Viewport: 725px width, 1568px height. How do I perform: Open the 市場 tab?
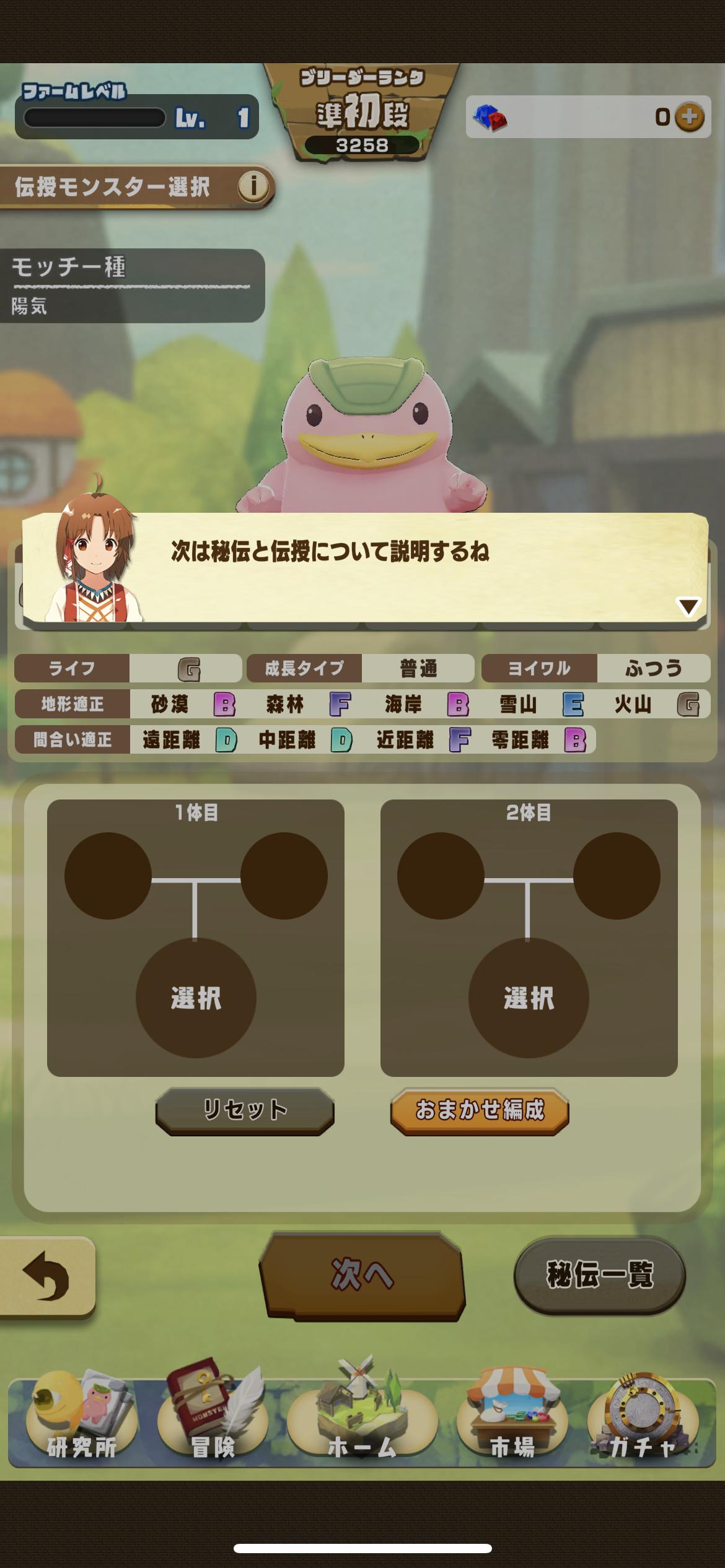point(512,1419)
